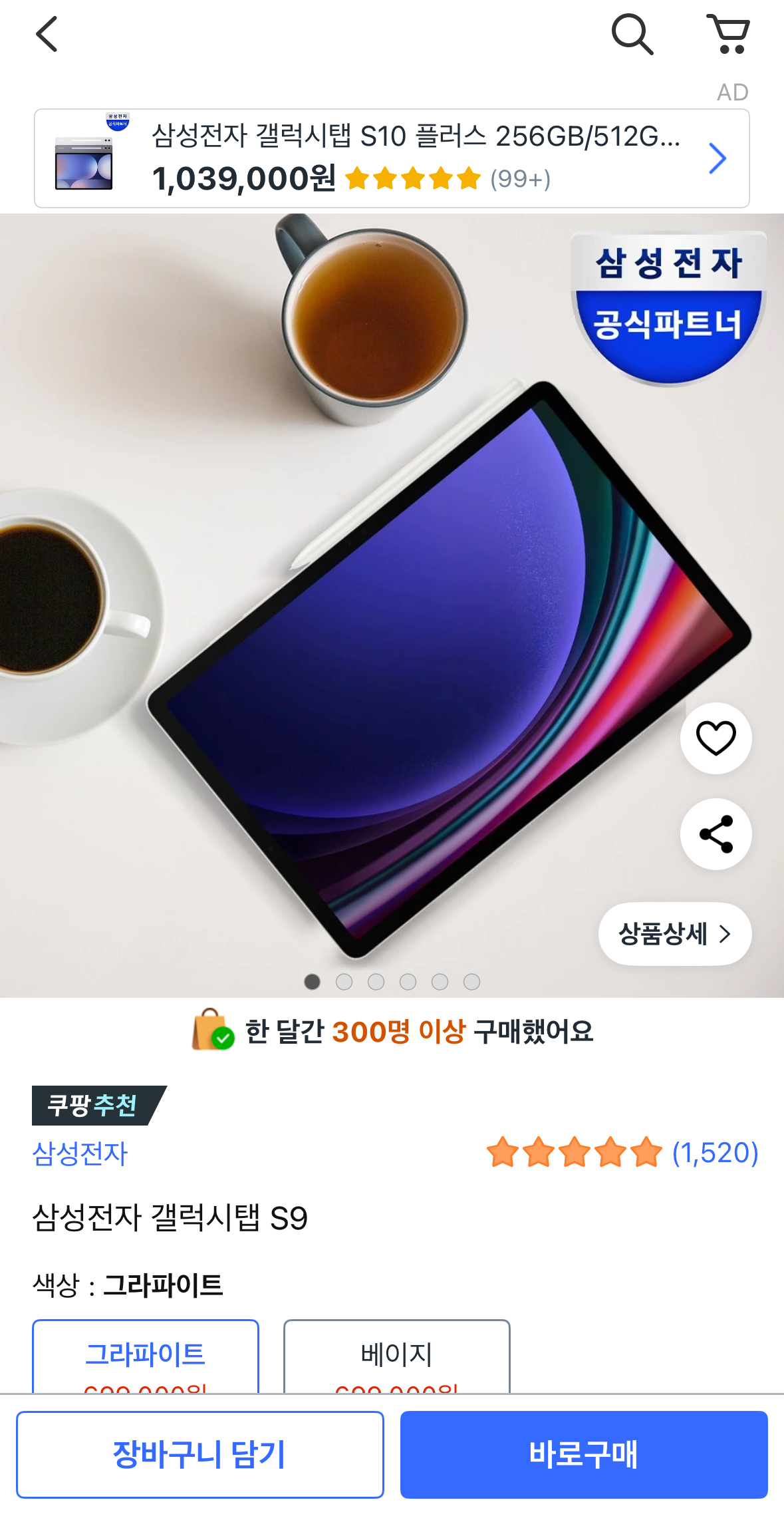Open 상품상세 product details
Viewport: 784px width, 1528px height.
(674, 933)
